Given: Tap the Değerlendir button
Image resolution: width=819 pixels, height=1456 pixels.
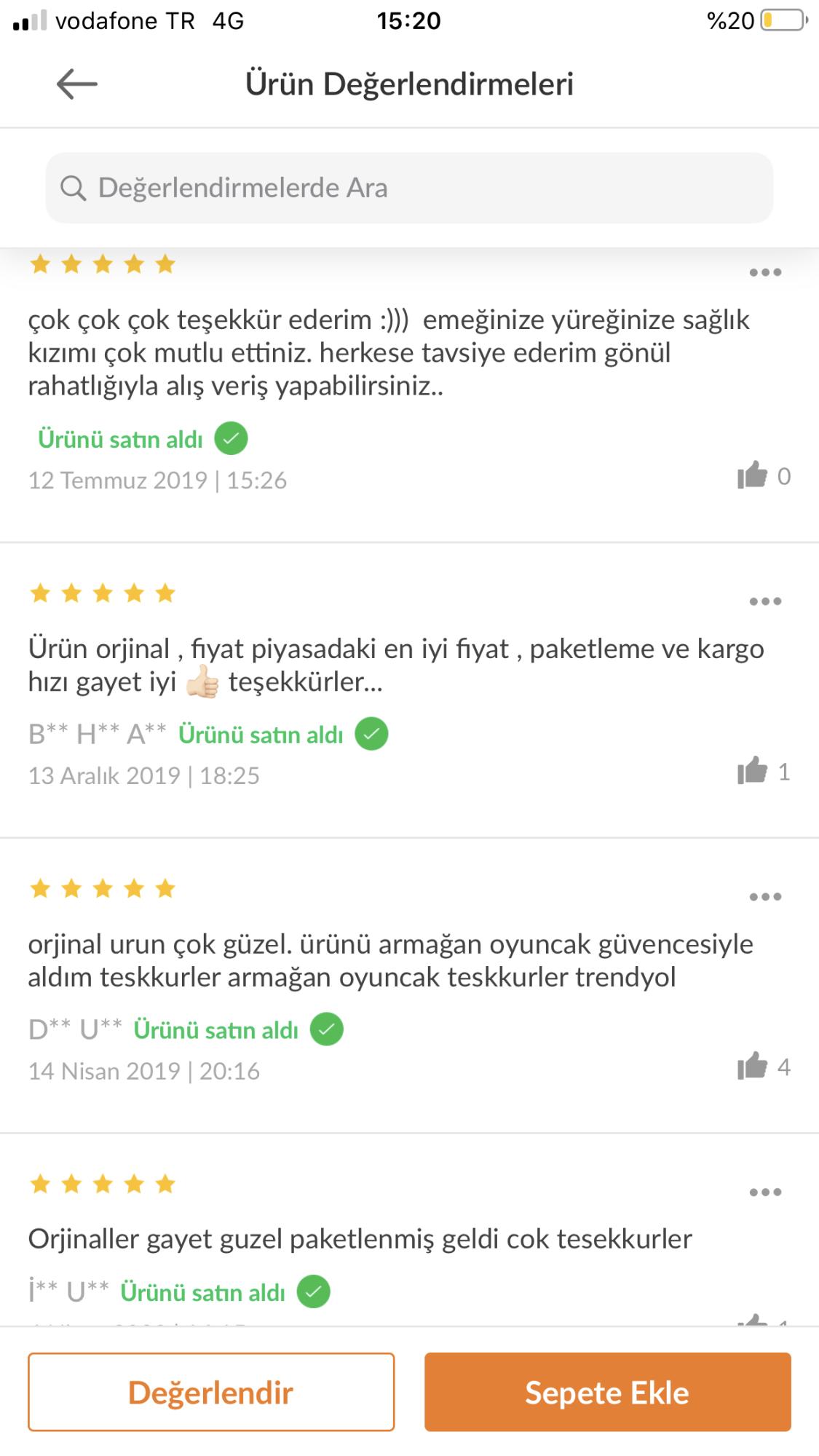Looking at the screenshot, I should (x=211, y=1392).
